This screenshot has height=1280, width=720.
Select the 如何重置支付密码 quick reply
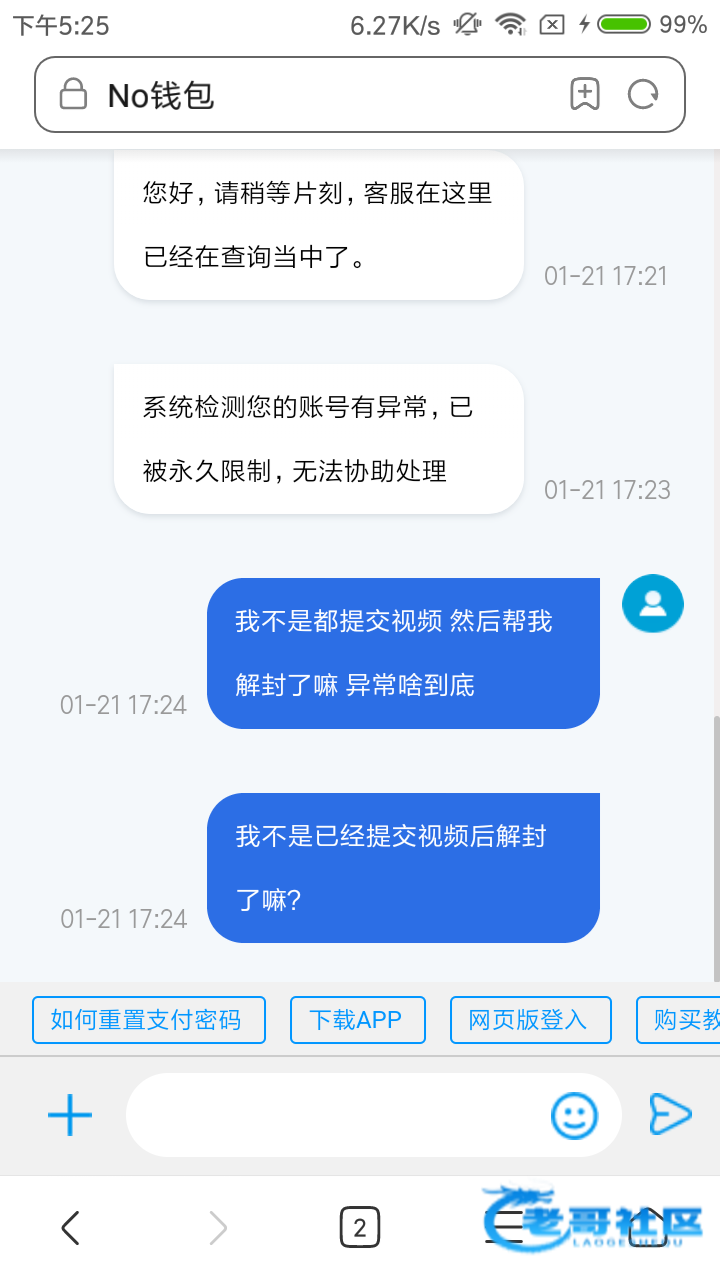pyautogui.click(x=149, y=1020)
